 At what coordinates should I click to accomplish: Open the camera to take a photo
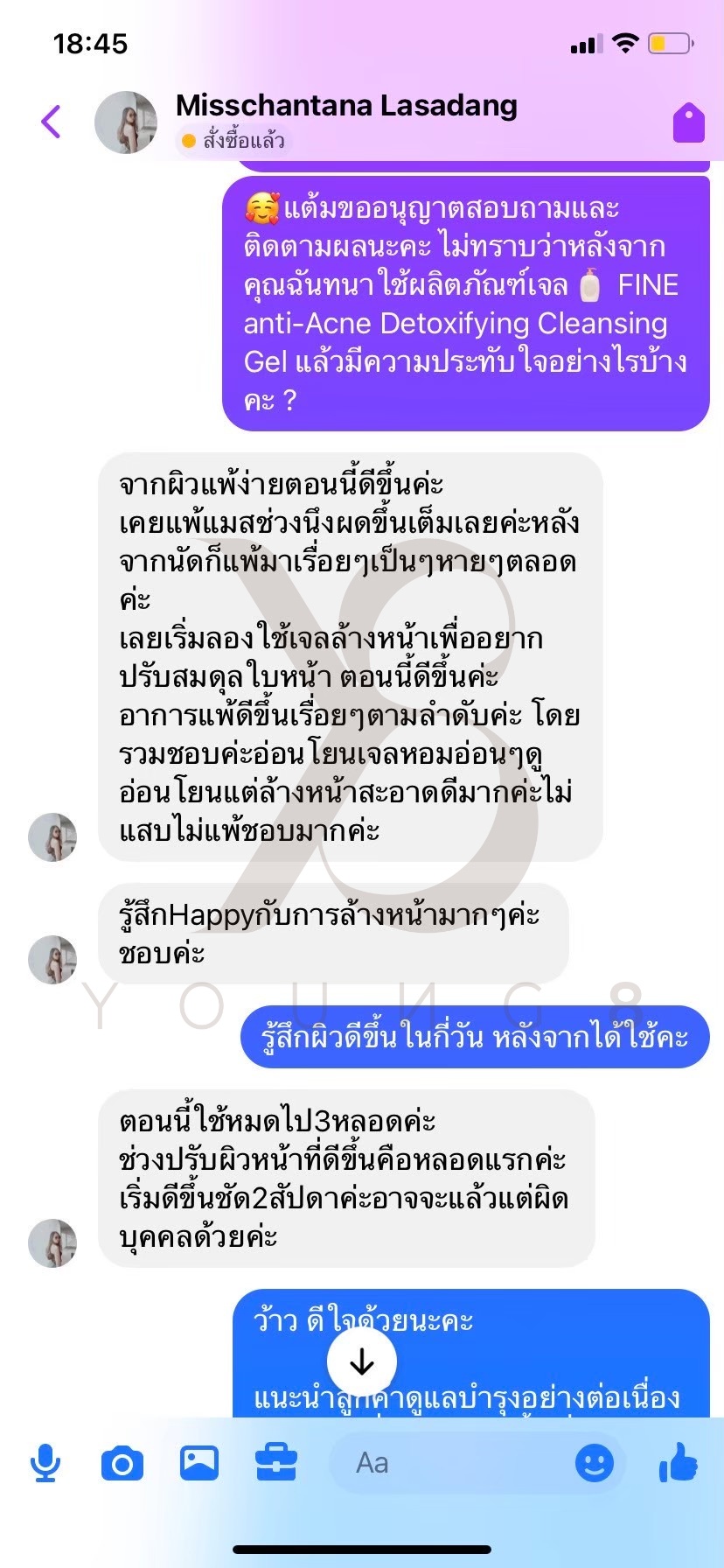[x=122, y=1464]
